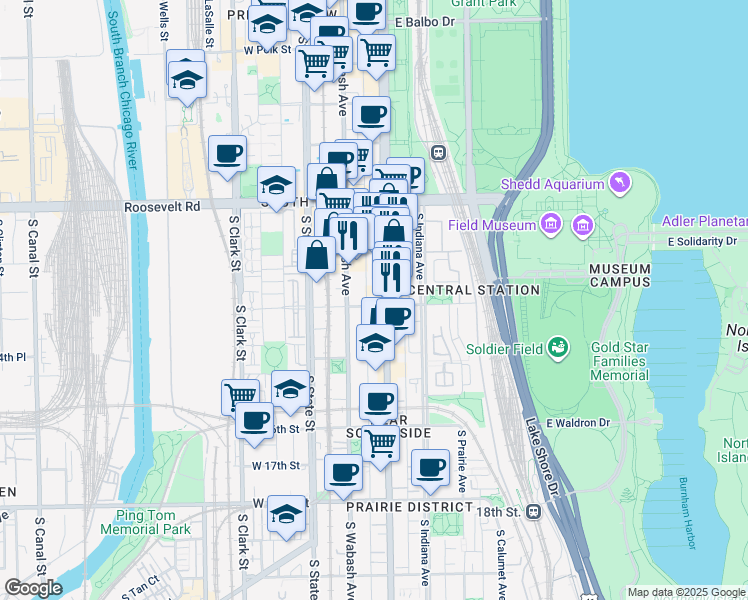
Task: Select the coffee marker on S Prairie Ave
Action: click(x=430, y=471)
